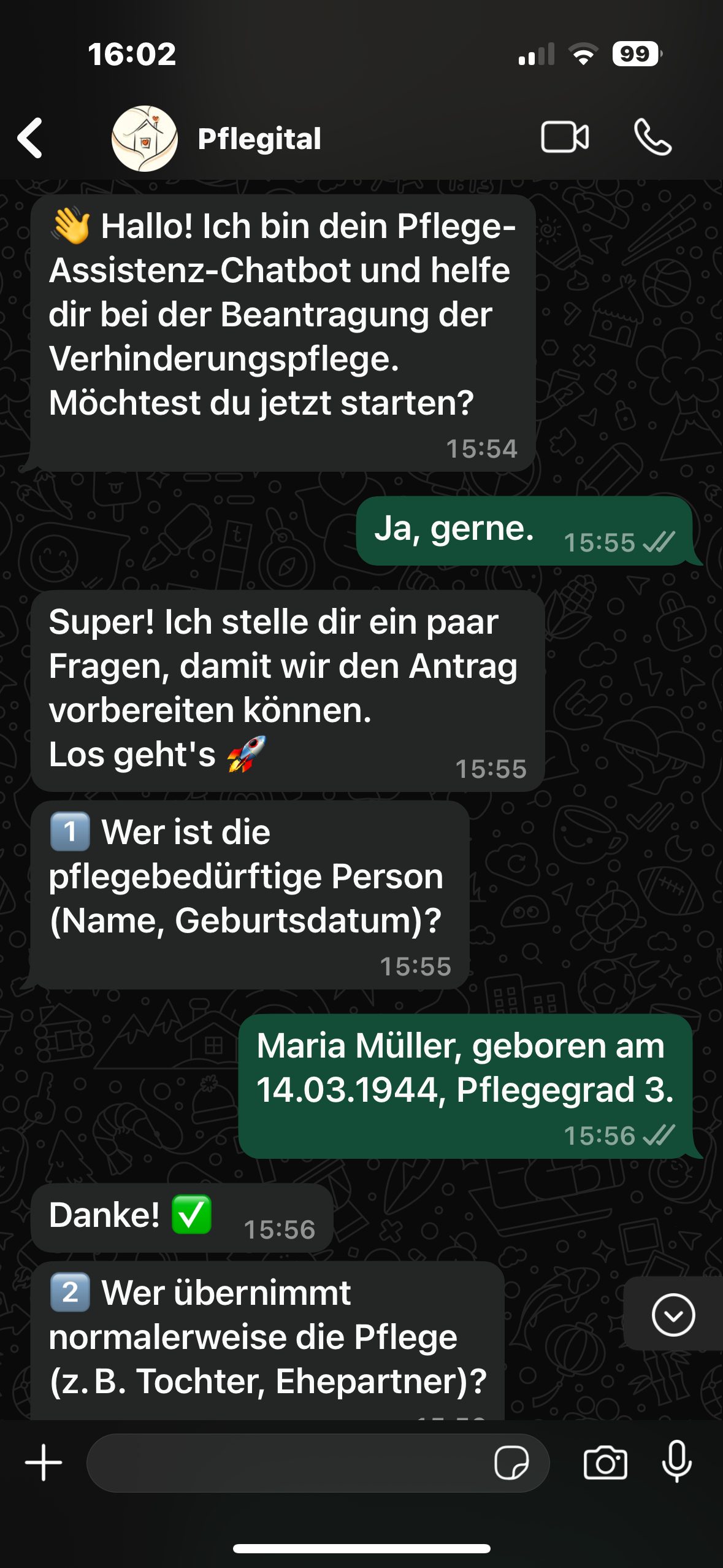The image size is (723, 1568).
Task: Select the 'Ja, gerne.' message bubble
Action: [526, 532]
